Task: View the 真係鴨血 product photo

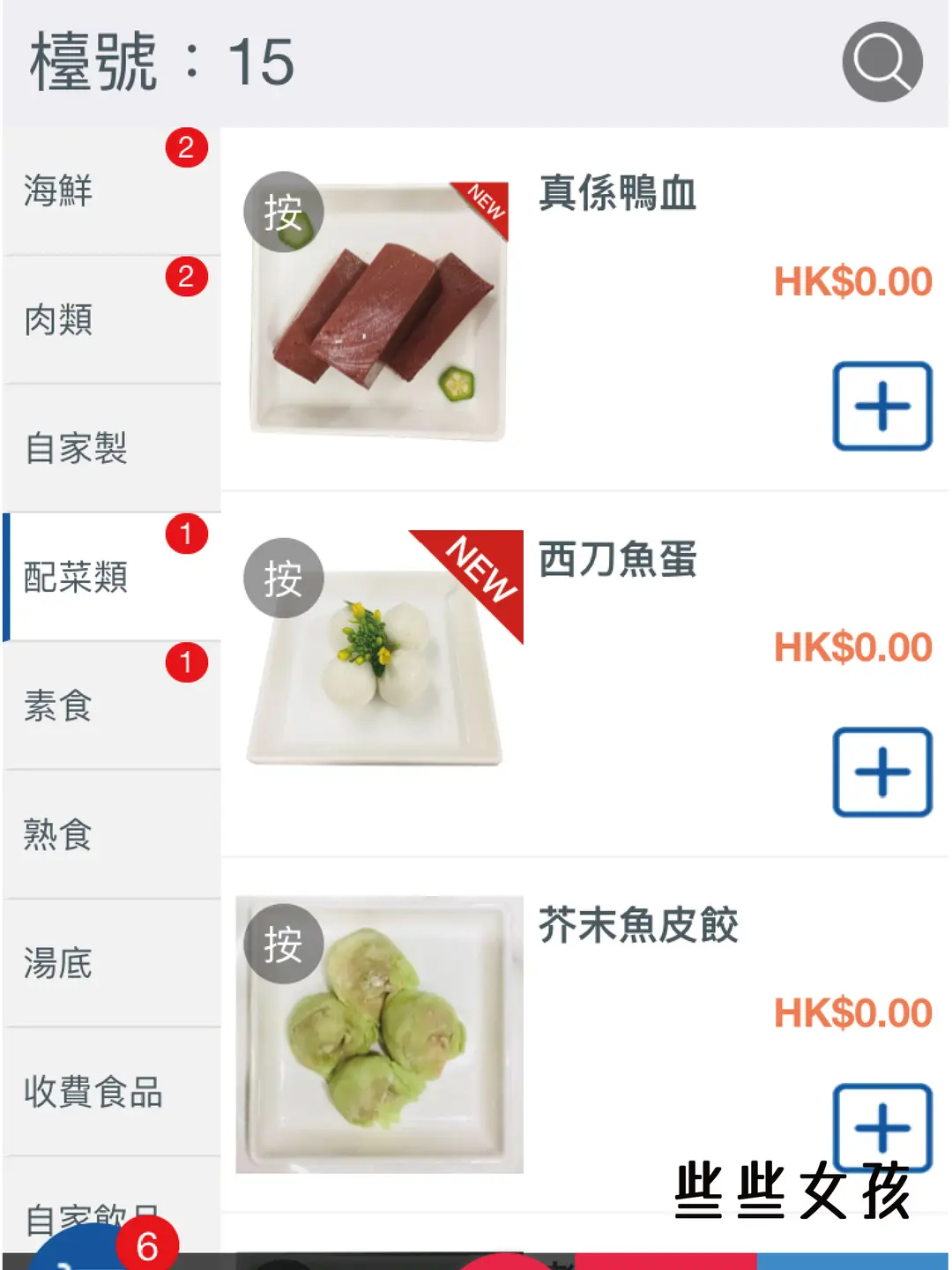Action: (379, 309)
